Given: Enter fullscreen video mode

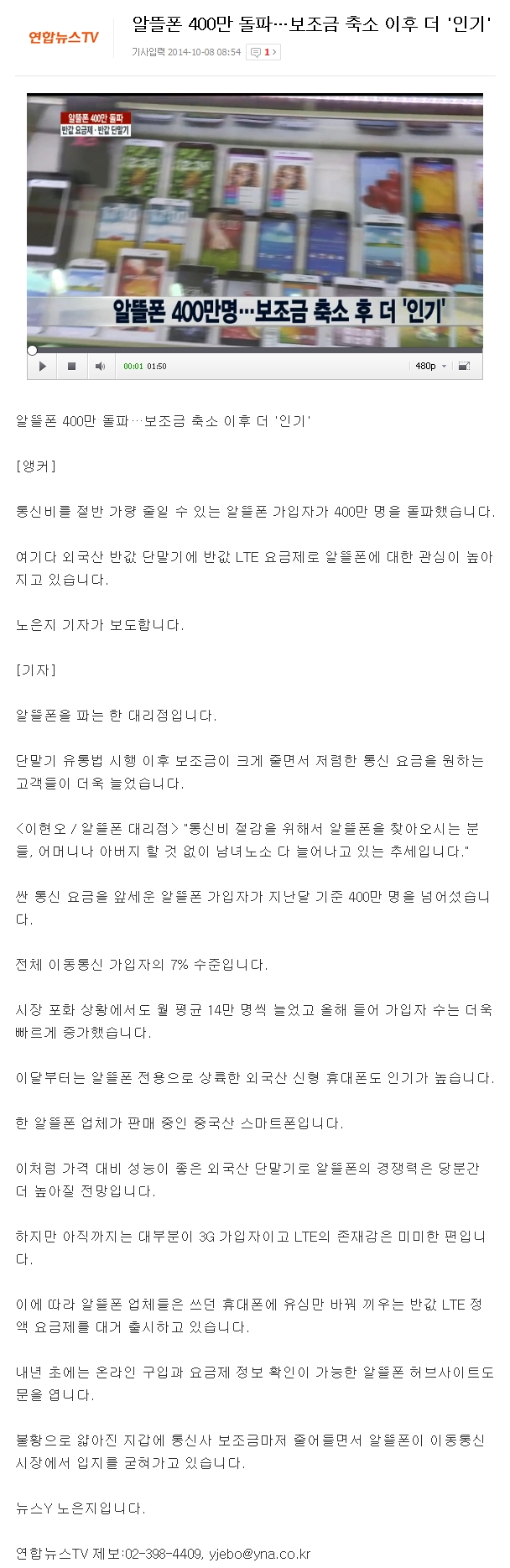Looking at the screenshot, I should pyautogui.click(x=464, y=367).
